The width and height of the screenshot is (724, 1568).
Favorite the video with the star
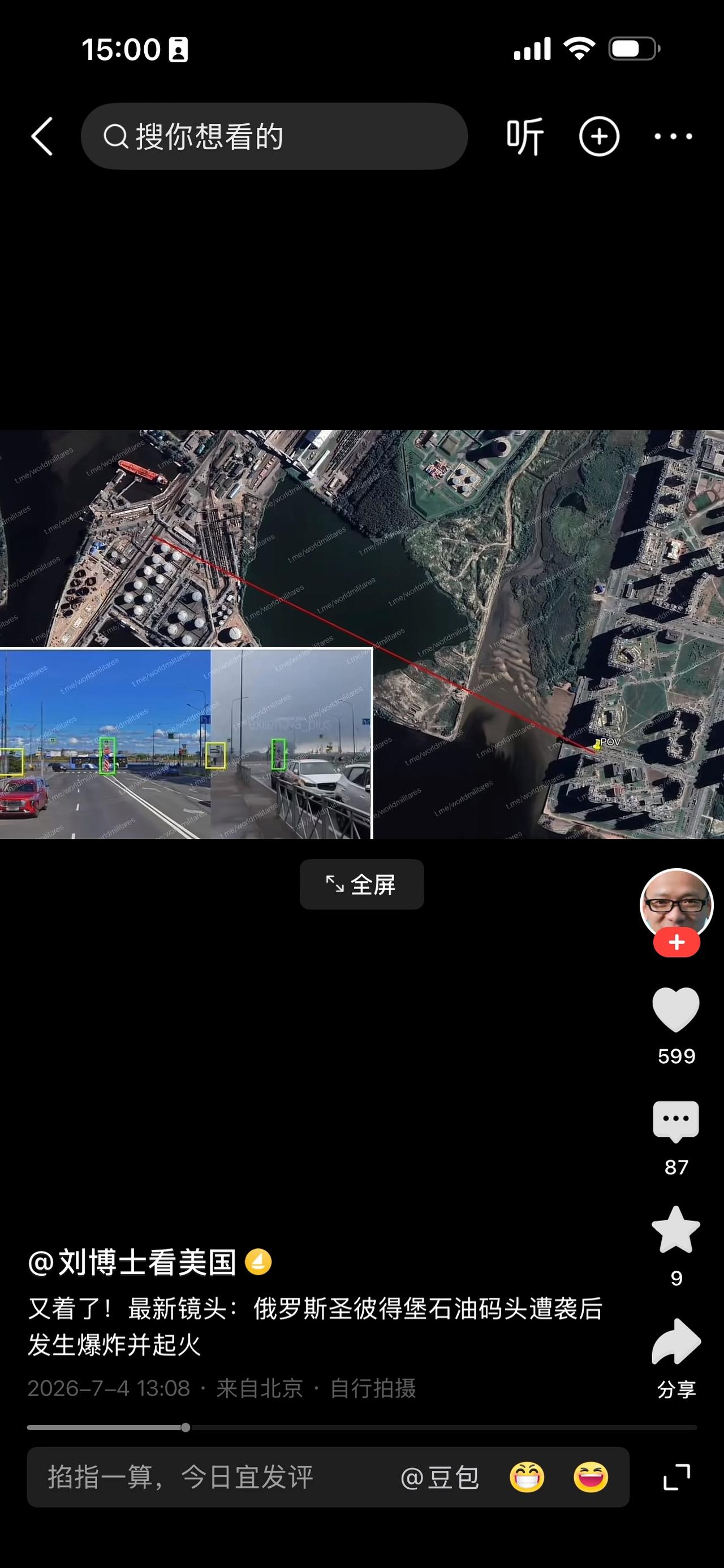pos(676,1231)
